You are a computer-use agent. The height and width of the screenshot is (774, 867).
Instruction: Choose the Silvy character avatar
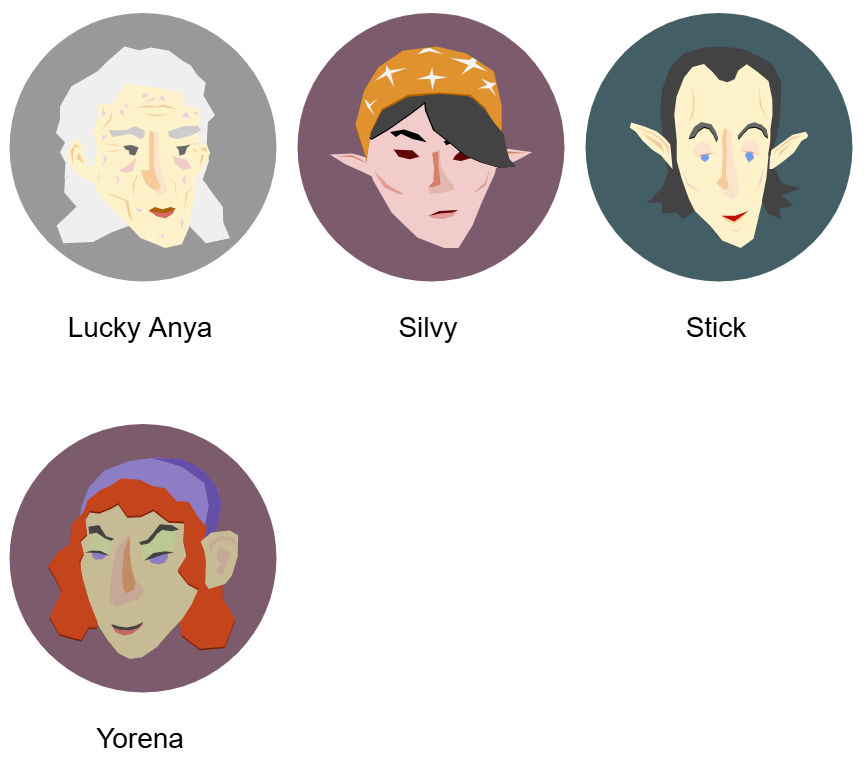[x=431, y=148]
